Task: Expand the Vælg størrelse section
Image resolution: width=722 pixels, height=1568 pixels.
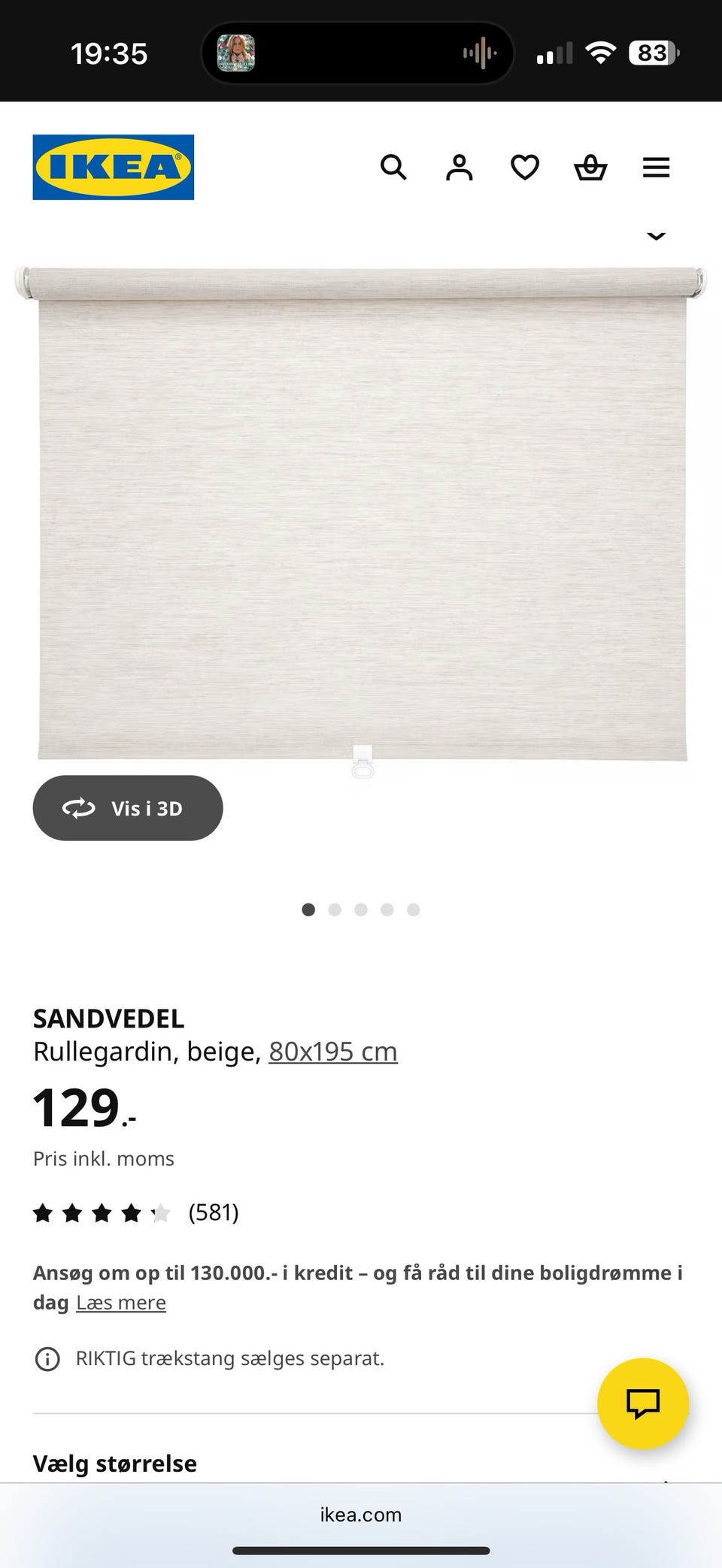Action: 114,1464
